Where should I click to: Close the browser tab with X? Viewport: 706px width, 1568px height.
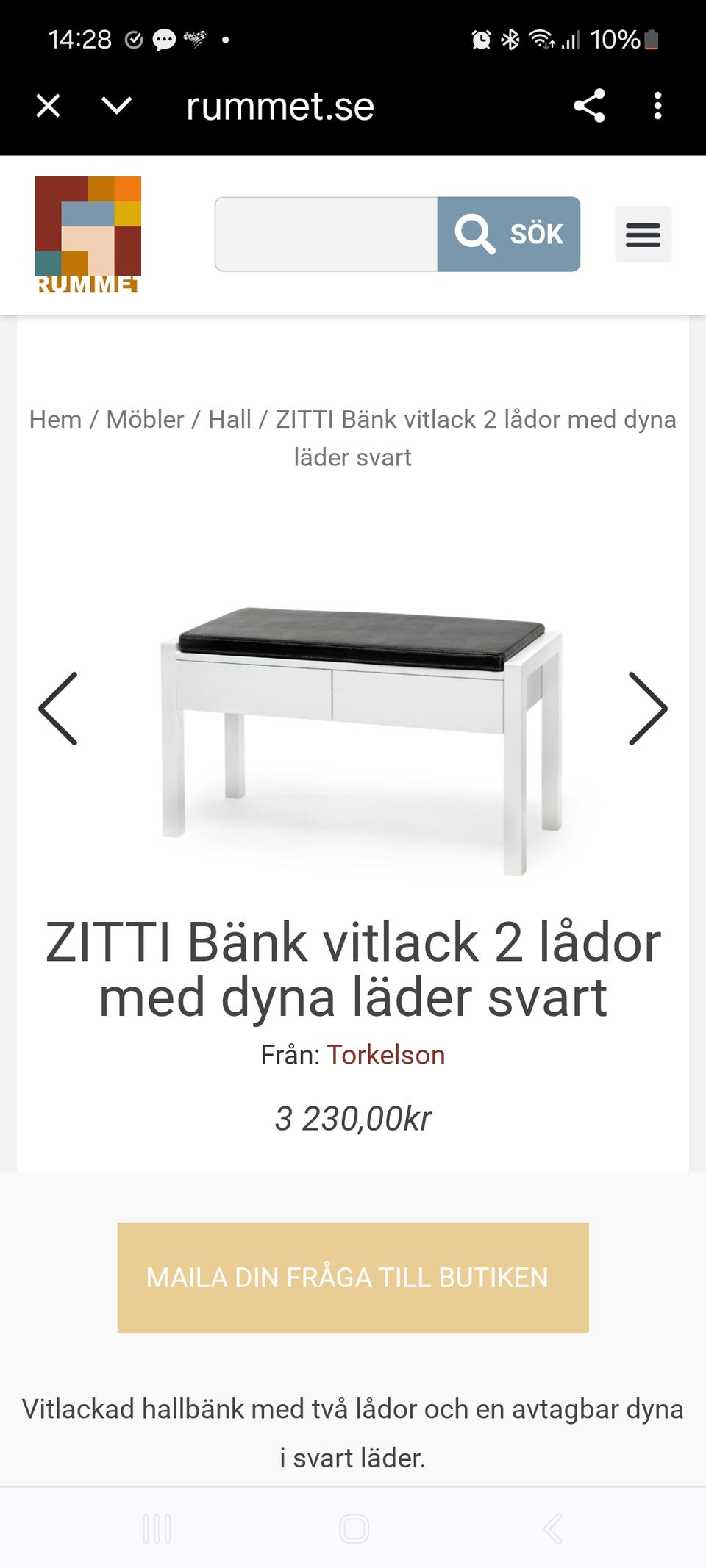[49, 106]
